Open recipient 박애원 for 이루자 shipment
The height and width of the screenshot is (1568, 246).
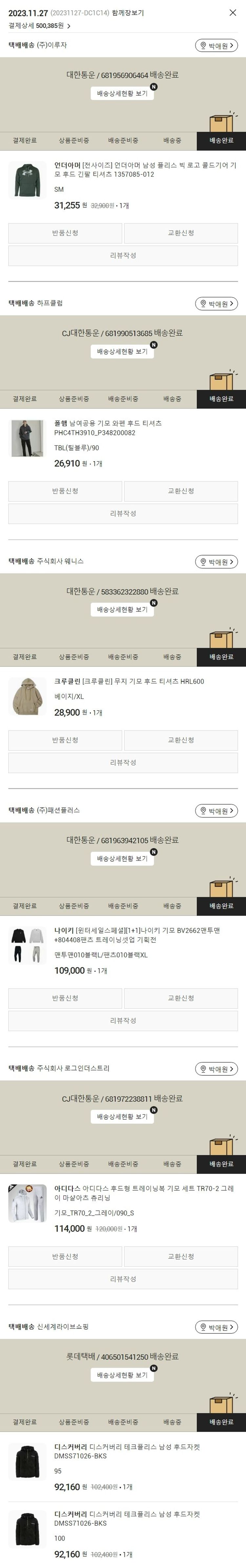(x=216, y=46)
